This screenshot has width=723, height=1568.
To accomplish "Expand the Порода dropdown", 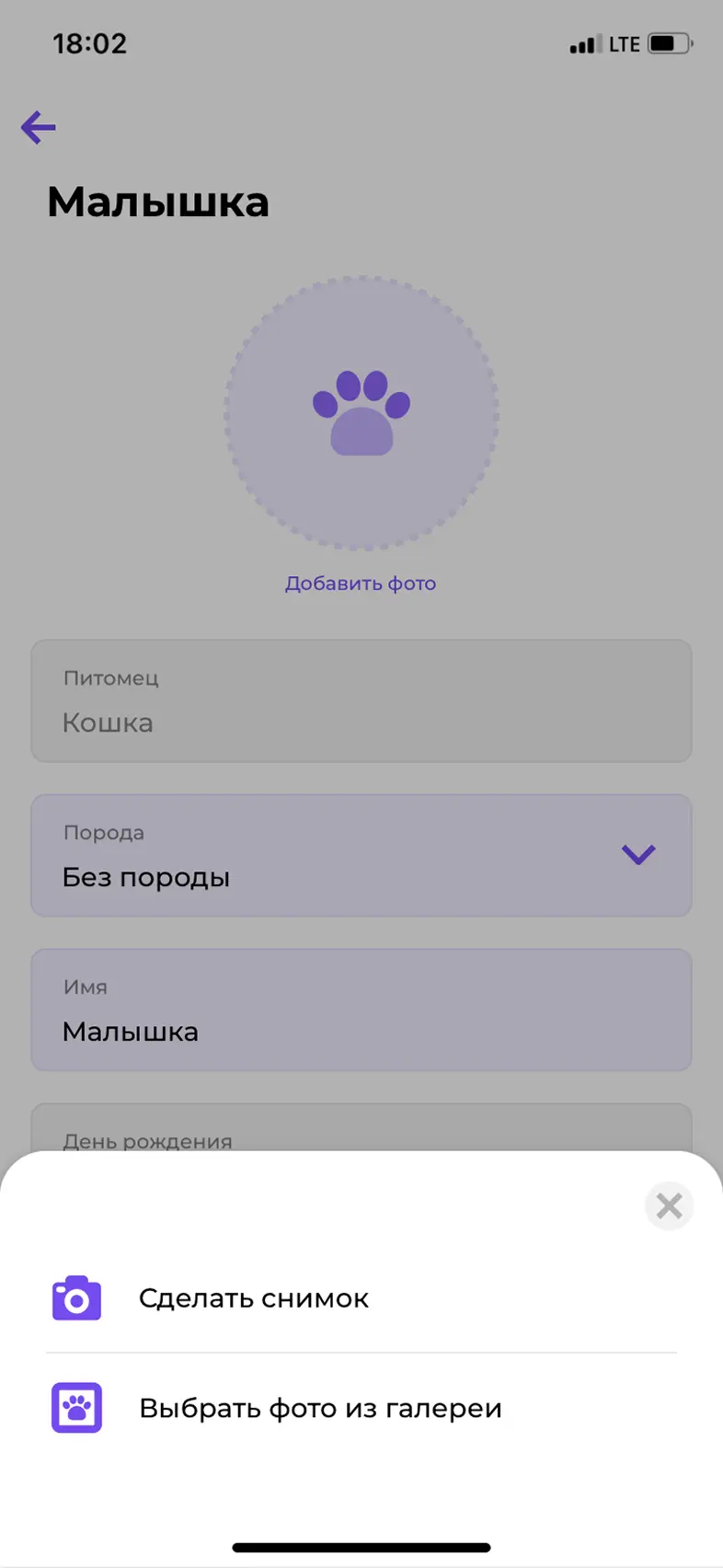I will click(637, 855).
